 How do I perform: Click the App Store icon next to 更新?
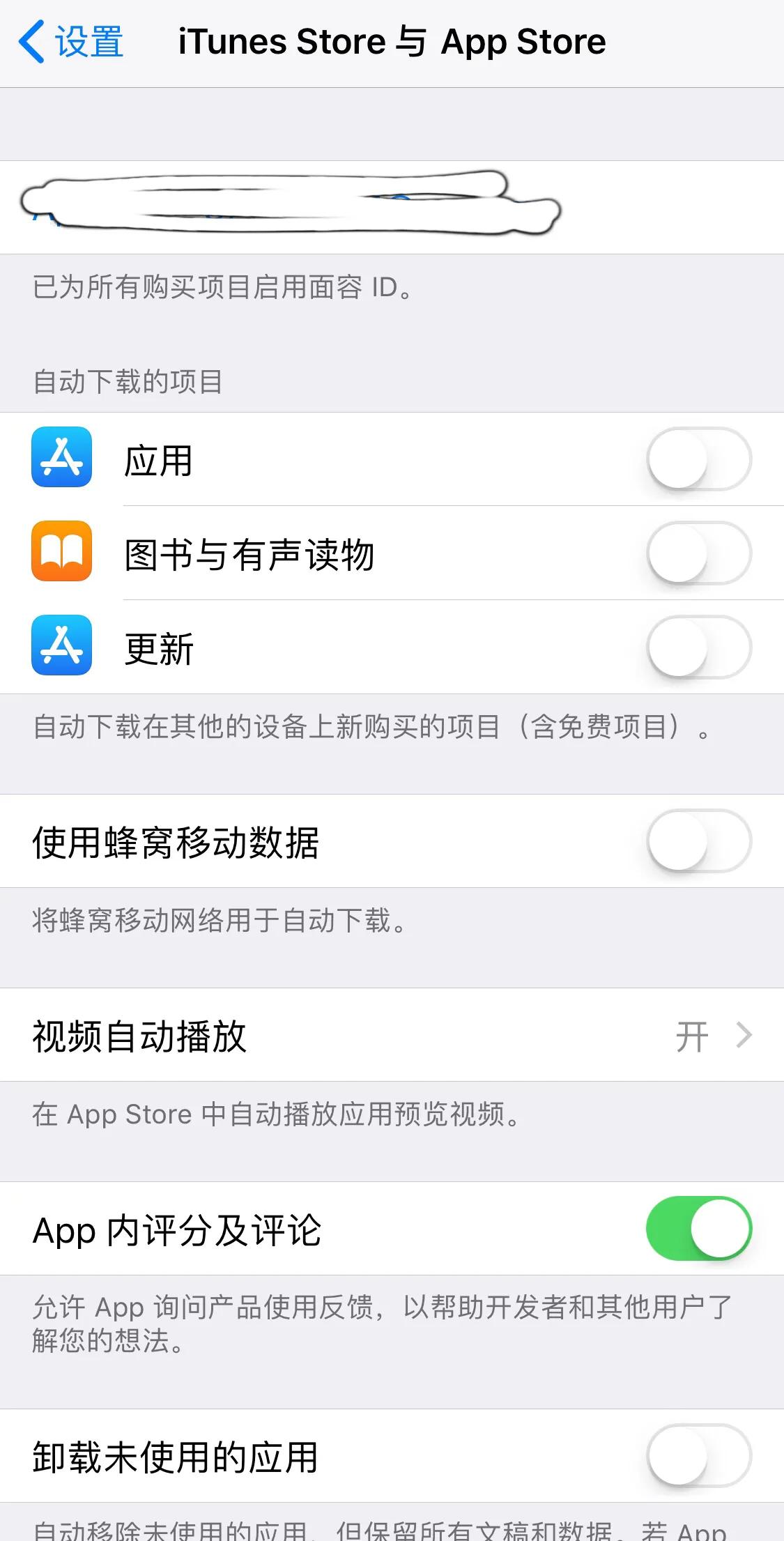61,647
